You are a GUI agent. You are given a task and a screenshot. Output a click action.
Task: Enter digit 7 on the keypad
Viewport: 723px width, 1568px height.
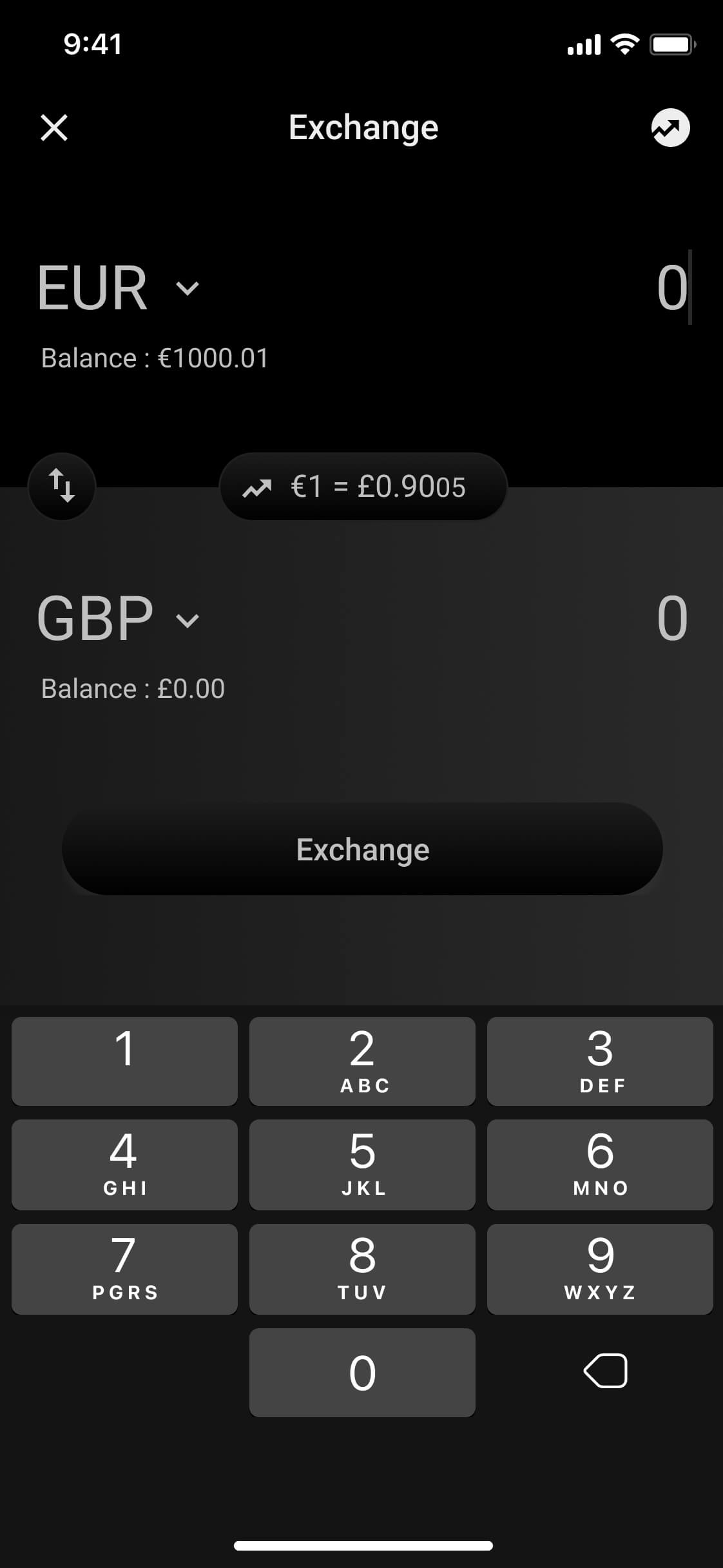point(124,1269)
